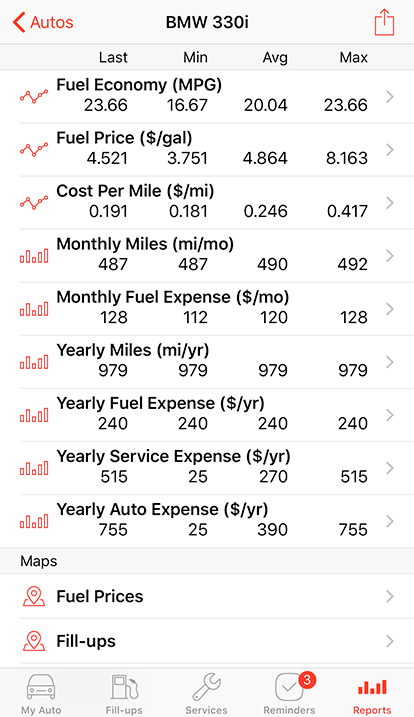Go to the Services tab
The width and height of the screenshot is (414, 717).
click(206, 693)
